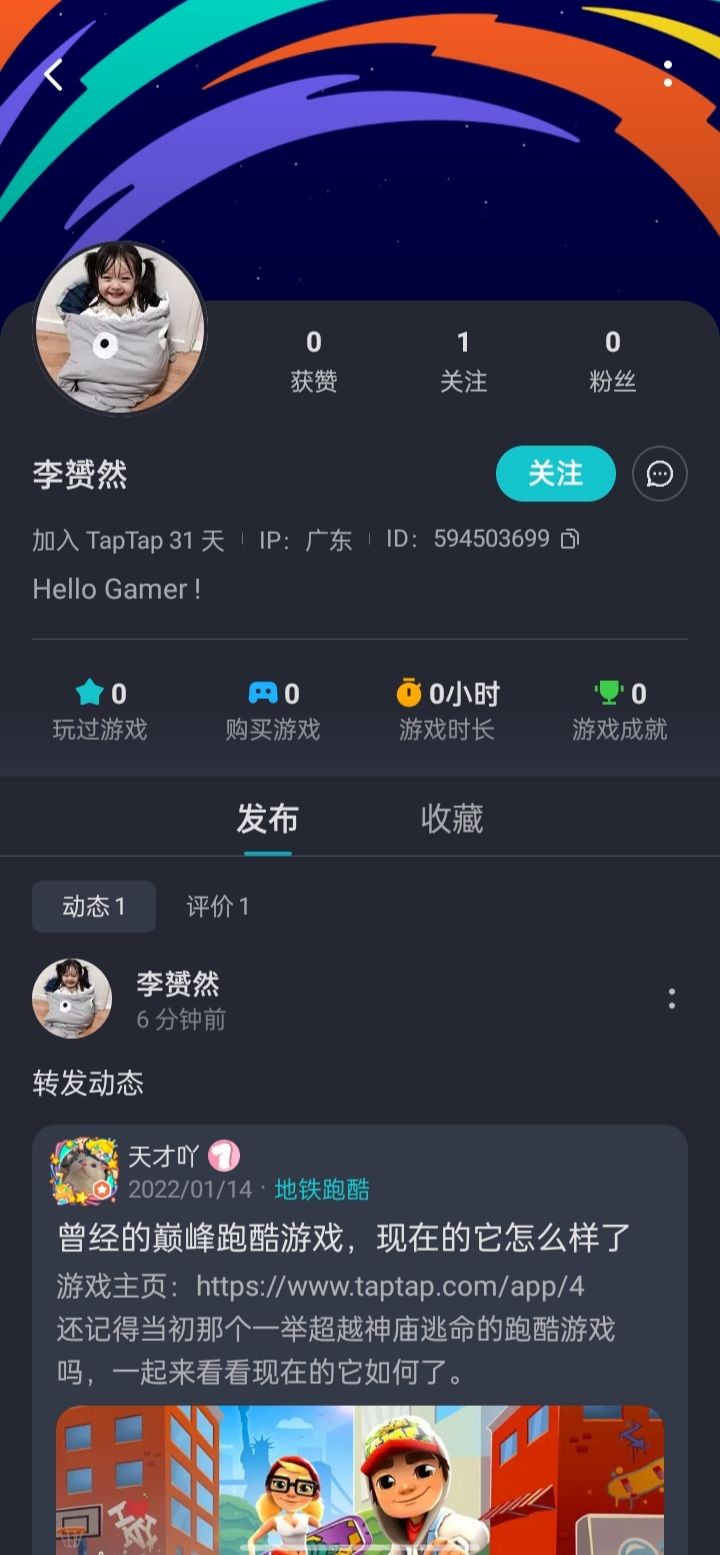Follow this user with the 关注 button

coord(555,473)
